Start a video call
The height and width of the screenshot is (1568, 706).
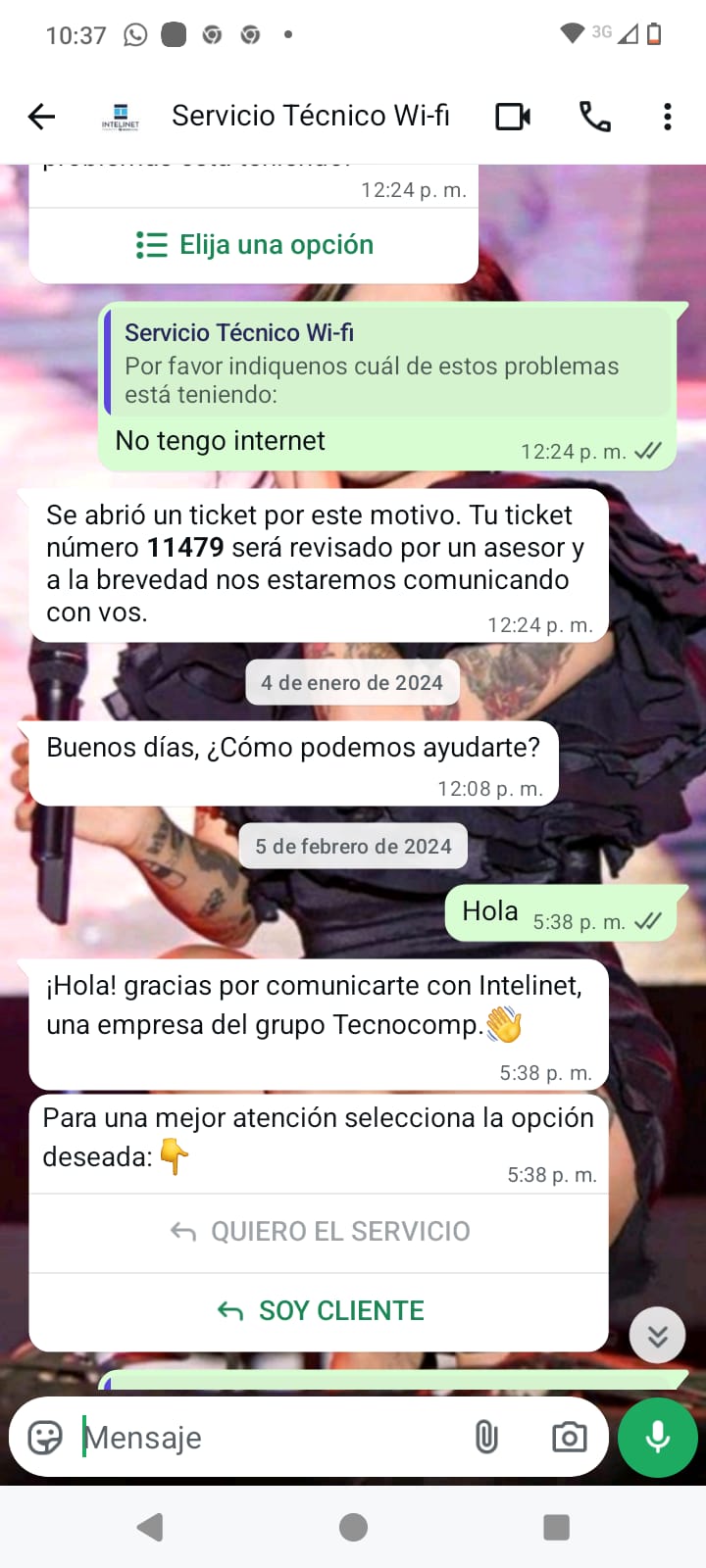[513, 117]
